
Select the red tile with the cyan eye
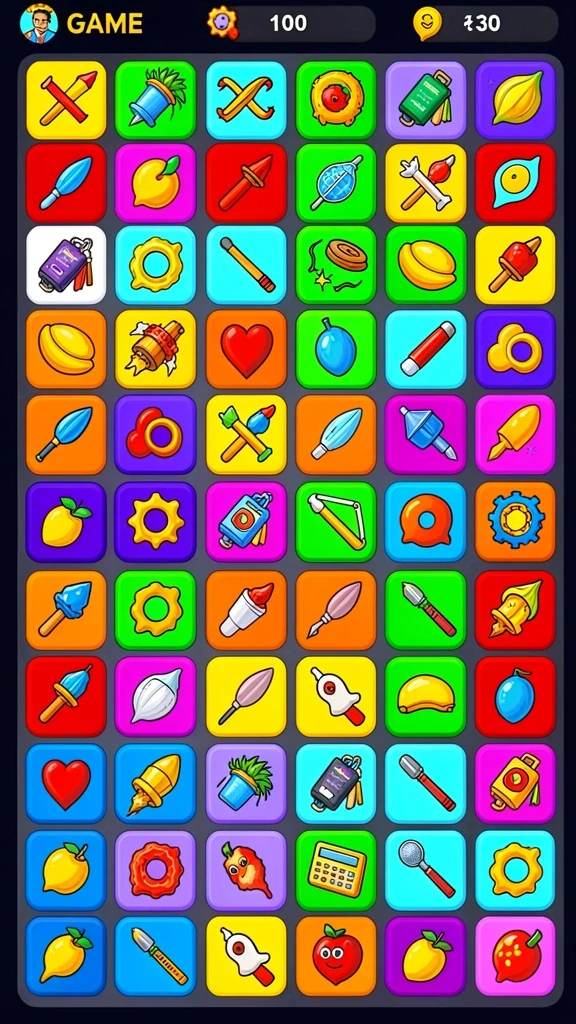(x=515, y=184)
